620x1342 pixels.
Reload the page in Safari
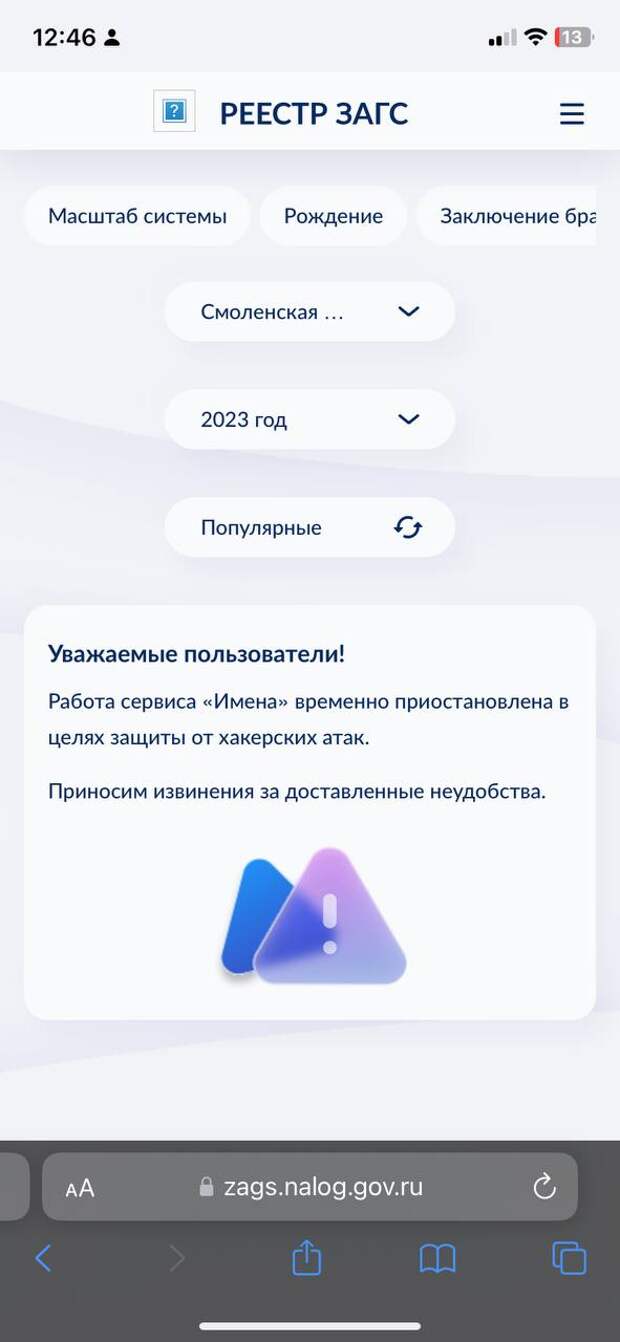click(544, 1187)
